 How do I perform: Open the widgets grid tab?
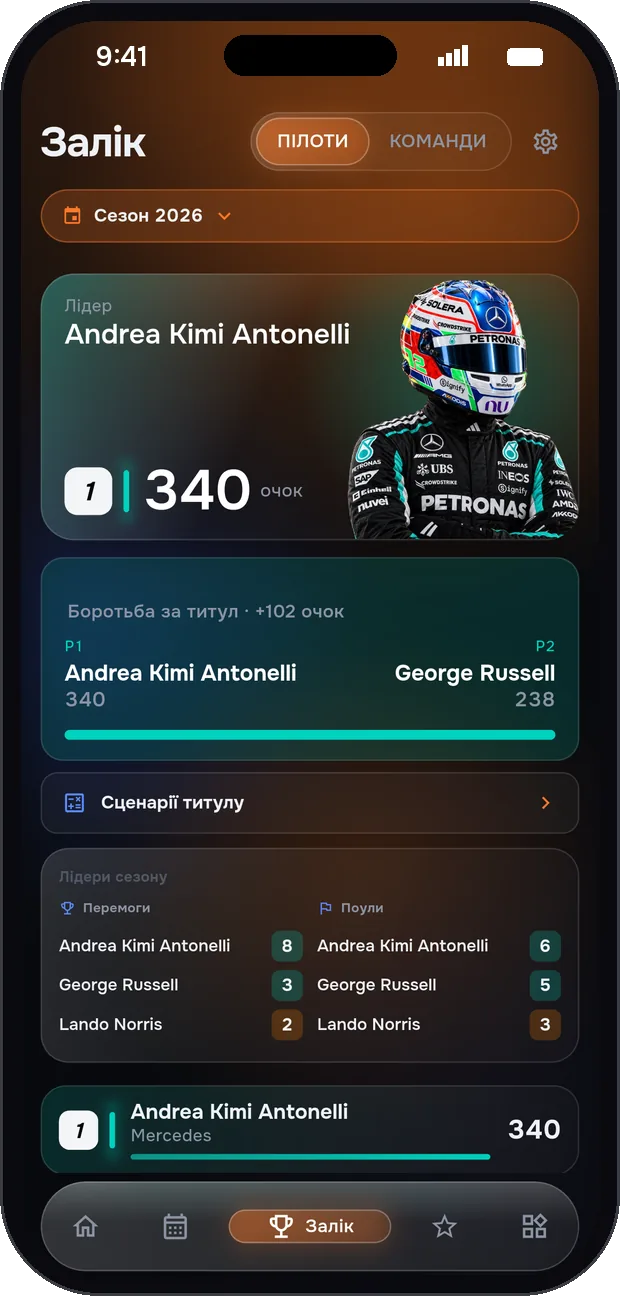pyautogui.click(x=534, y=1226)
